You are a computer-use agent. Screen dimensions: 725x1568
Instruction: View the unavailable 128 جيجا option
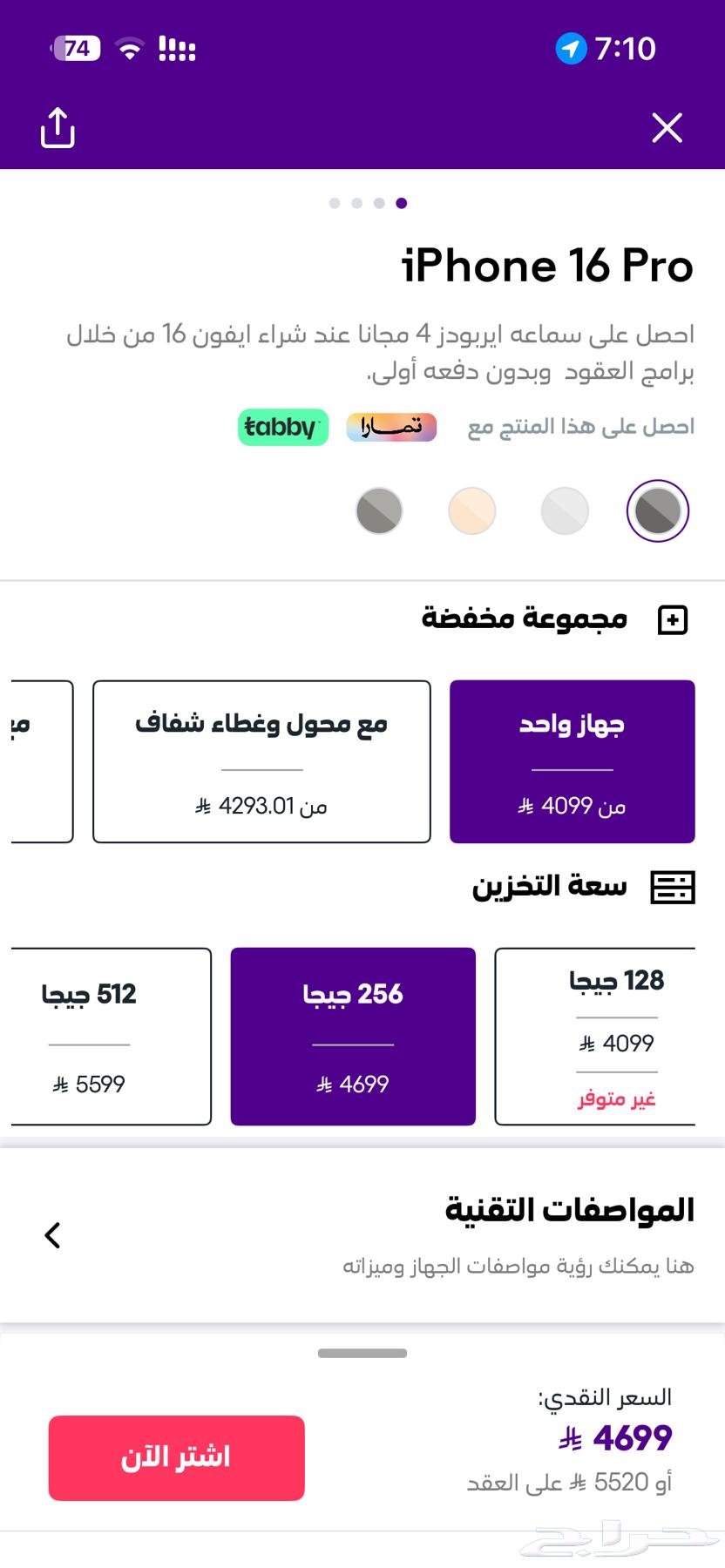coord(595,1036)
